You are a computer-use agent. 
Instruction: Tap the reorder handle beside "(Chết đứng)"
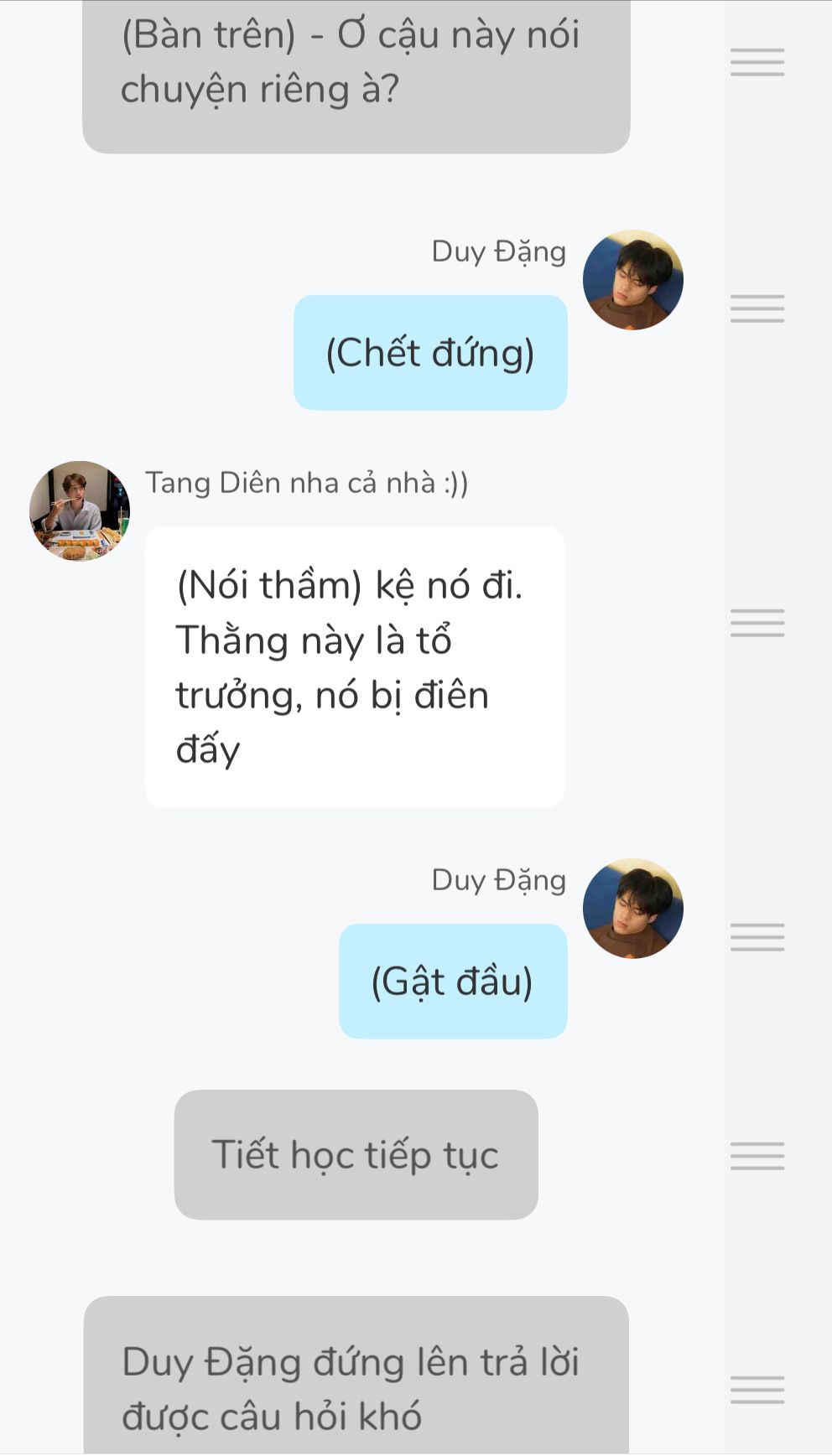pyautogui.click(x=757, y=308)
